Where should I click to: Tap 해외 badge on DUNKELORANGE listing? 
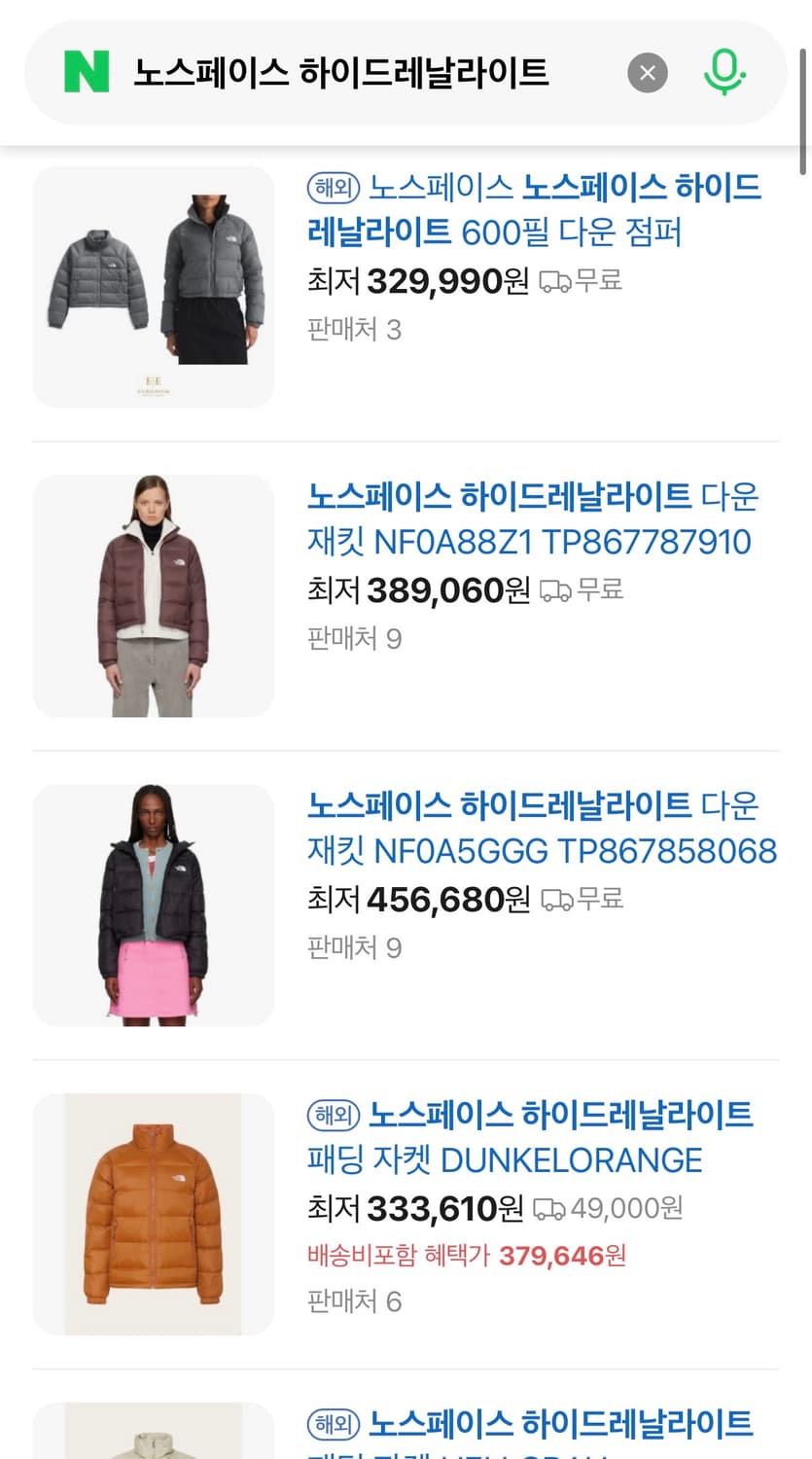(x=334, y=1115)
